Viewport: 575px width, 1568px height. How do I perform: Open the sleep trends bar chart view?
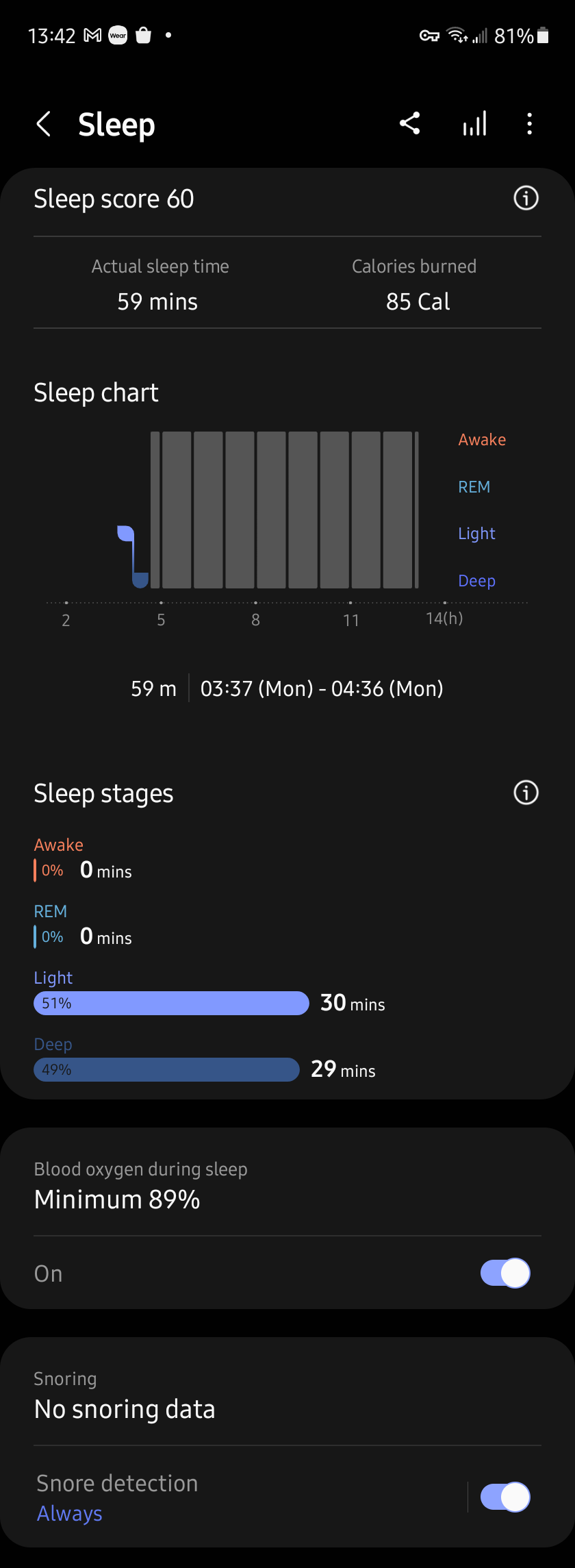[x=474, y=123]
